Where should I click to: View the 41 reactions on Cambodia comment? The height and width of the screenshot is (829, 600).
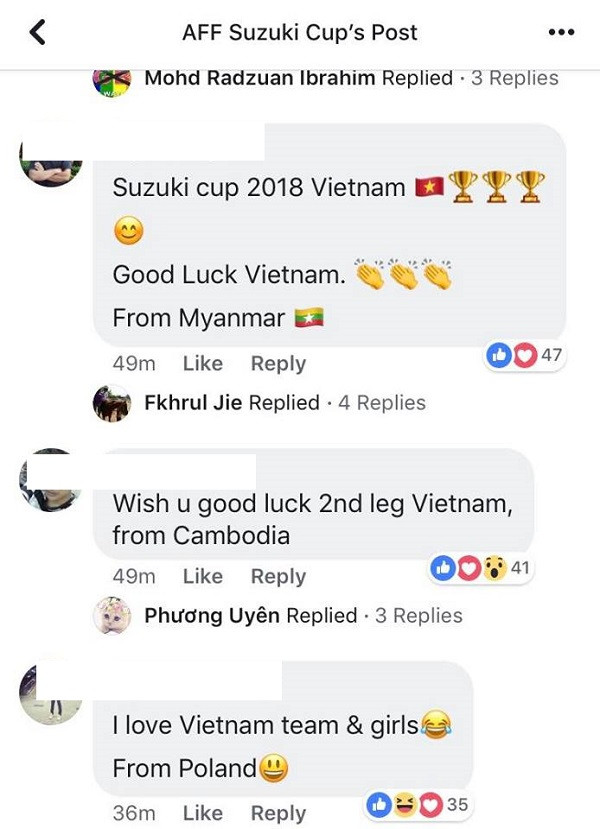481,568
